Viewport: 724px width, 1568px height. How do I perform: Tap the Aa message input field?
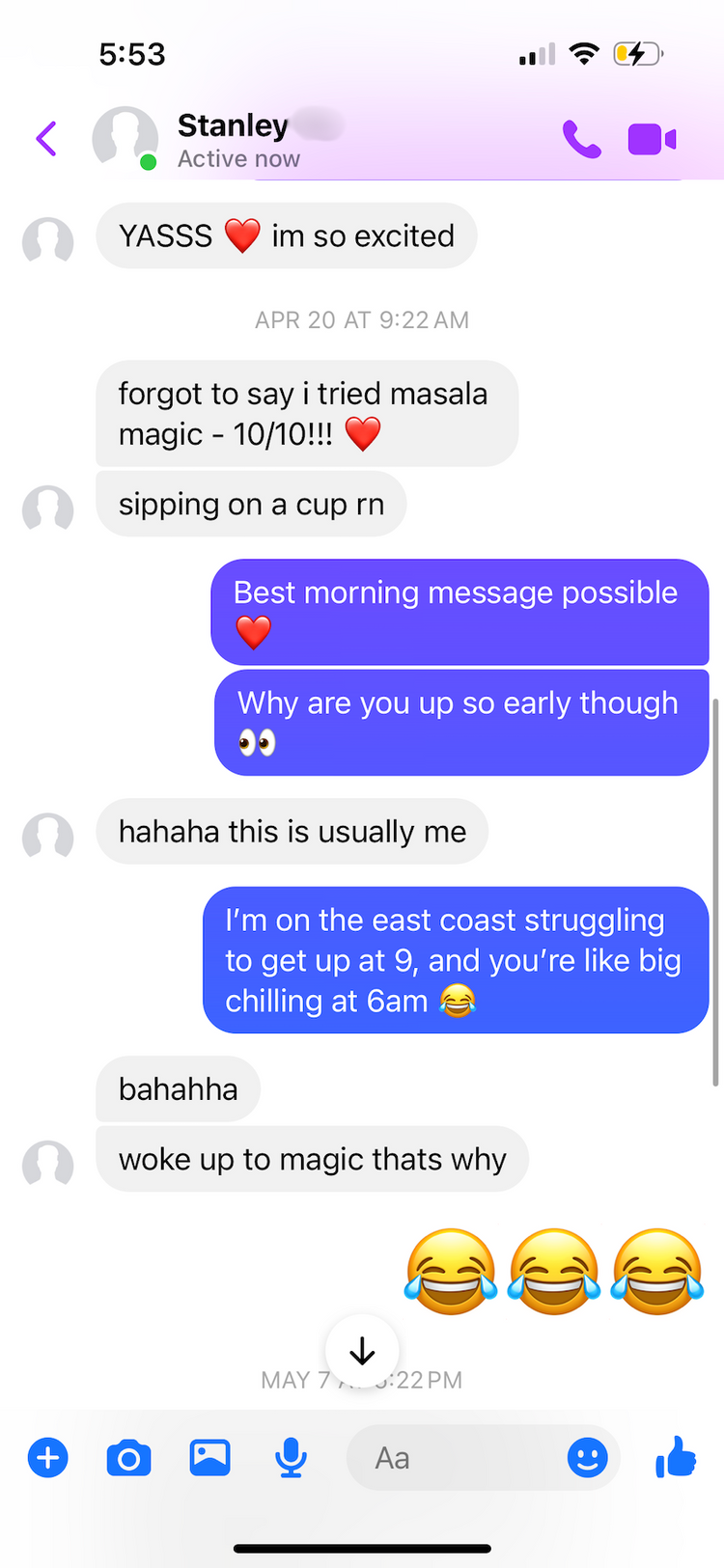[454, 1457]
